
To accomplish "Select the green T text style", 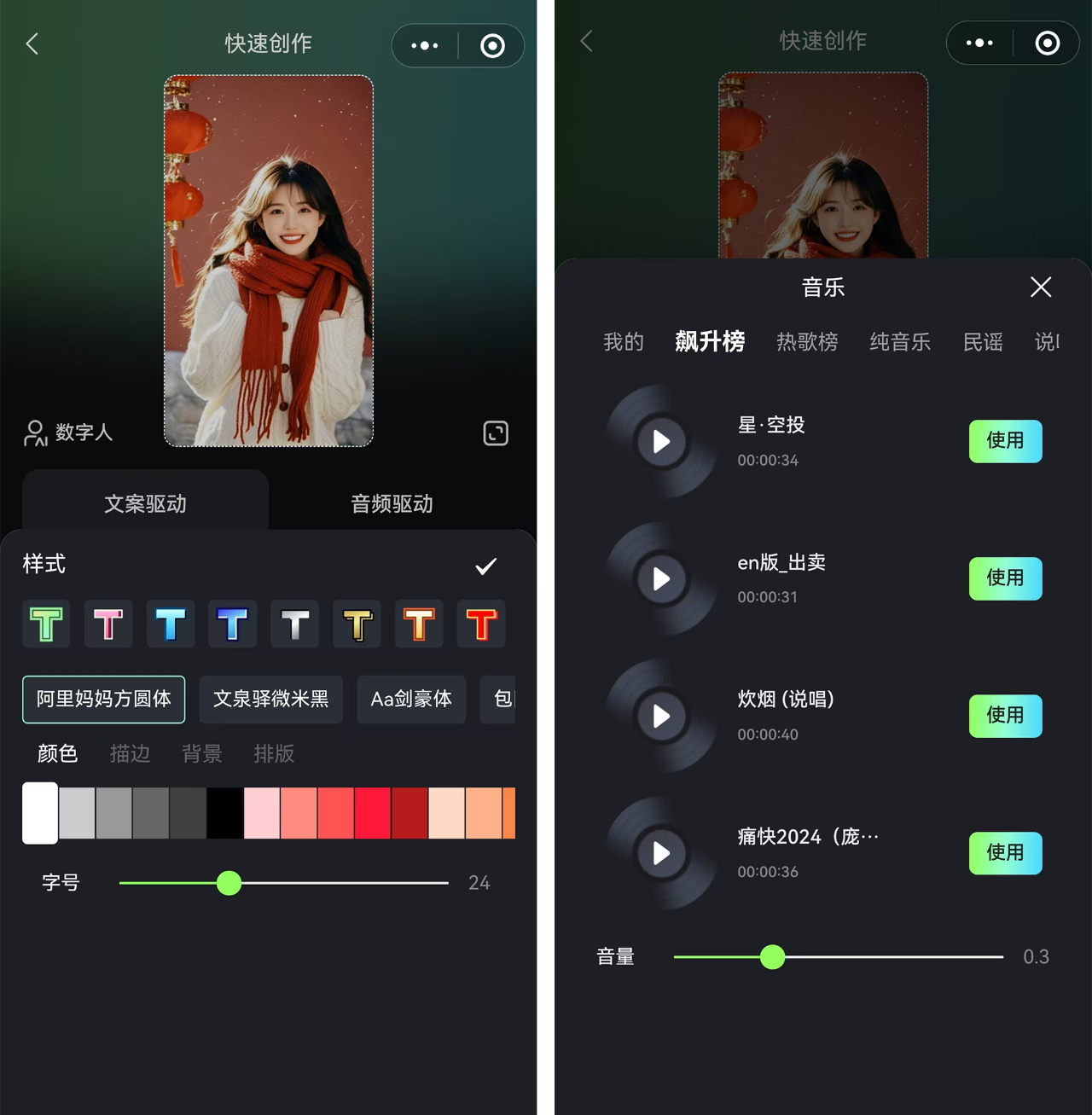I will point(46,624).
